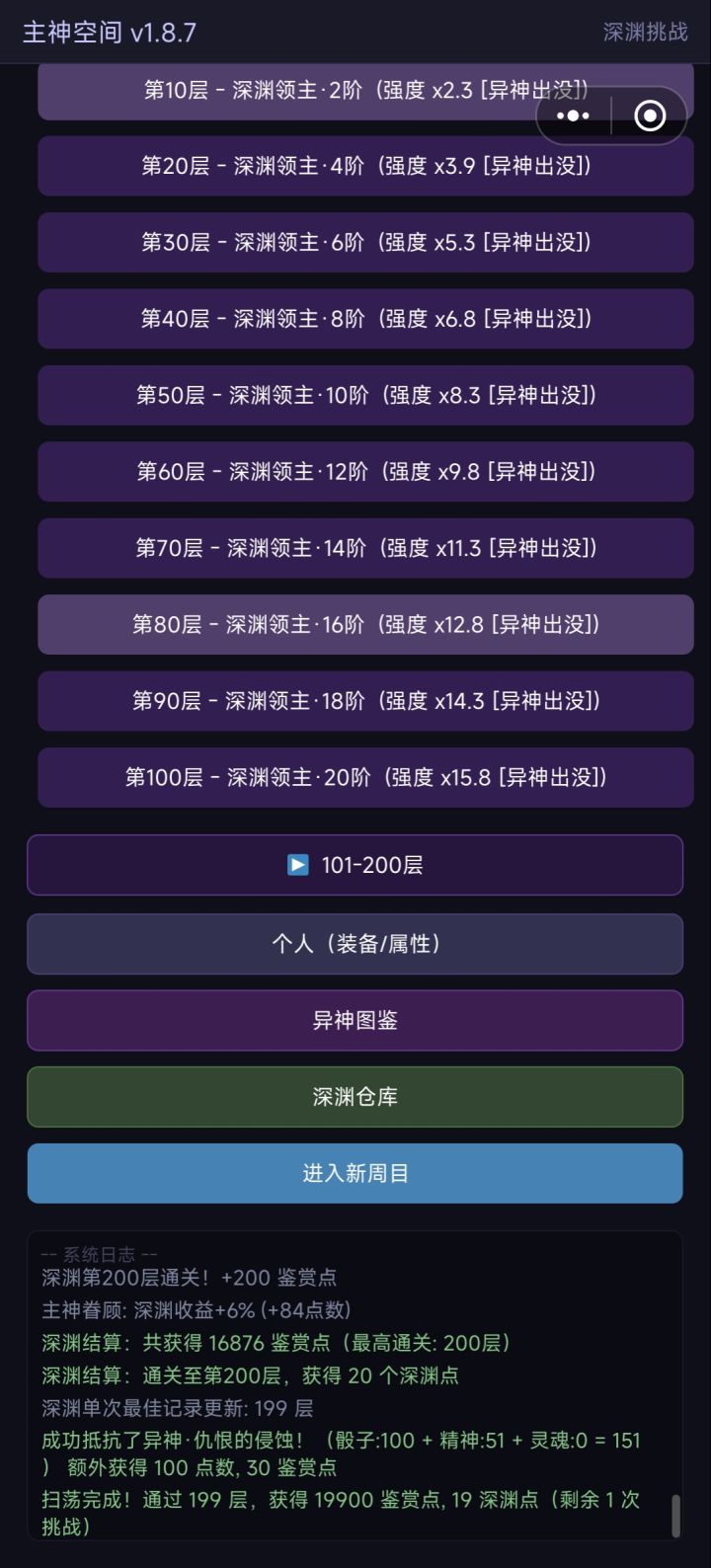
Task: Enter a new cycle via 进入新周目
Action: click(355, 1173)
